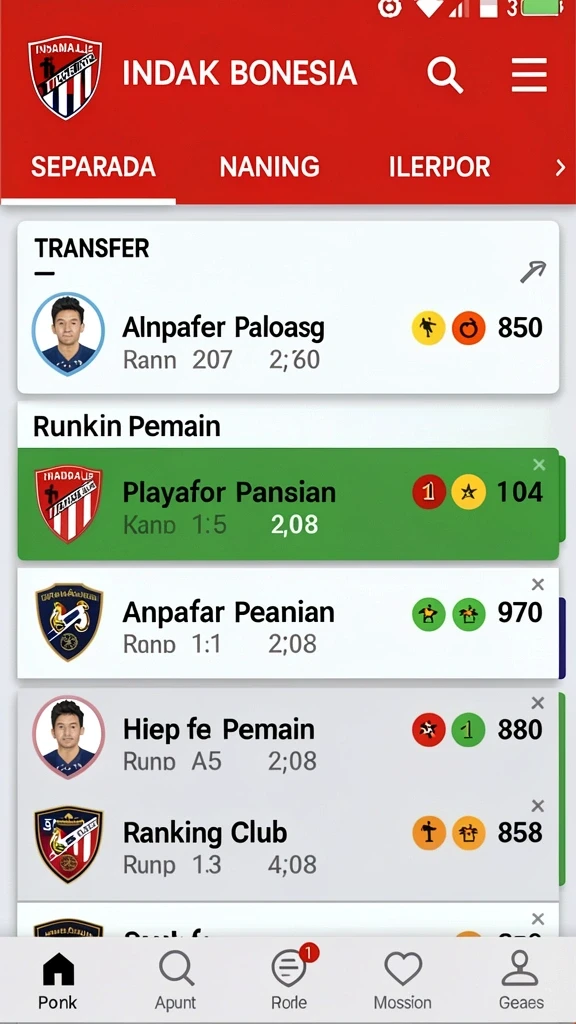The width and height of the screenshot is (576, 1024).
Task: Open the Rorle tab with the notification badge
Action: [x=289, y=980]
